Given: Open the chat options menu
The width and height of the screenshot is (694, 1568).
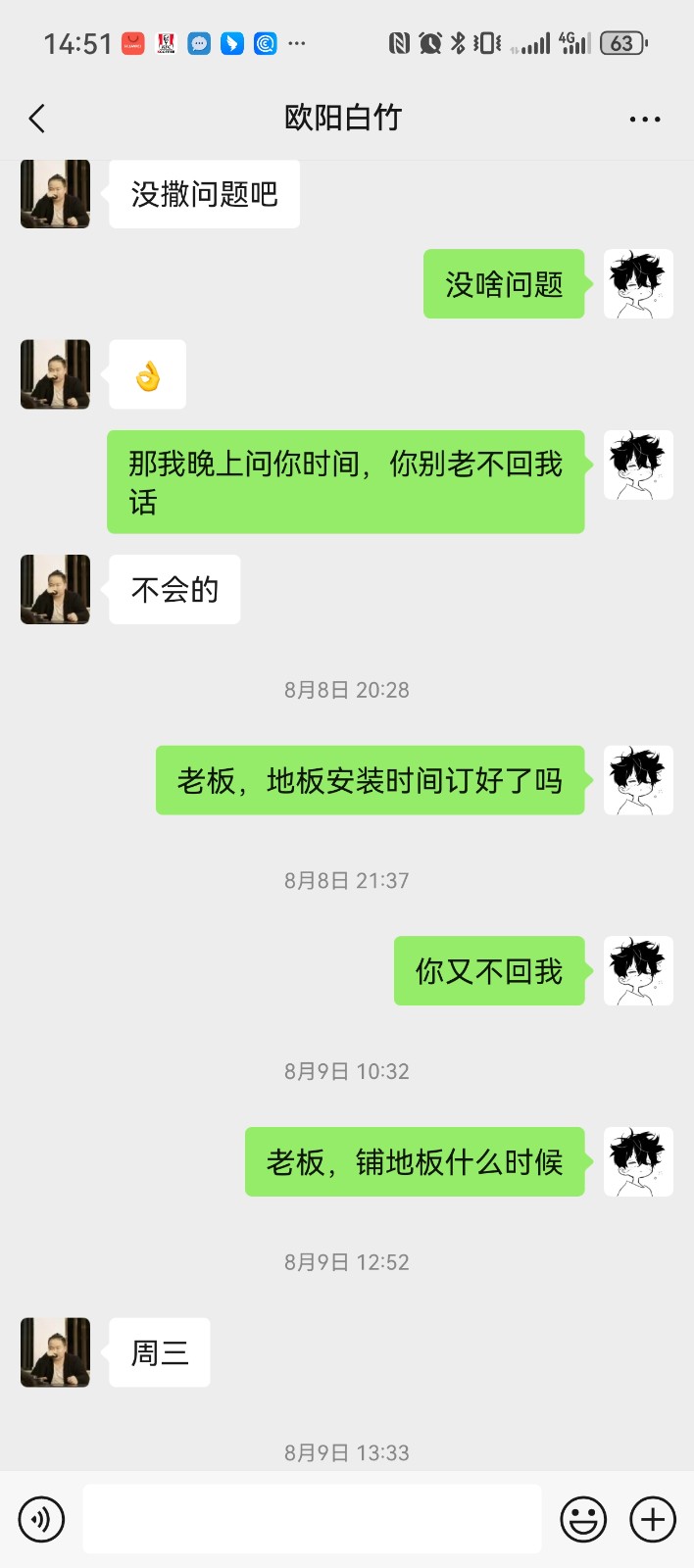Looking at the screenshot, I should click(x=644, y=120).
